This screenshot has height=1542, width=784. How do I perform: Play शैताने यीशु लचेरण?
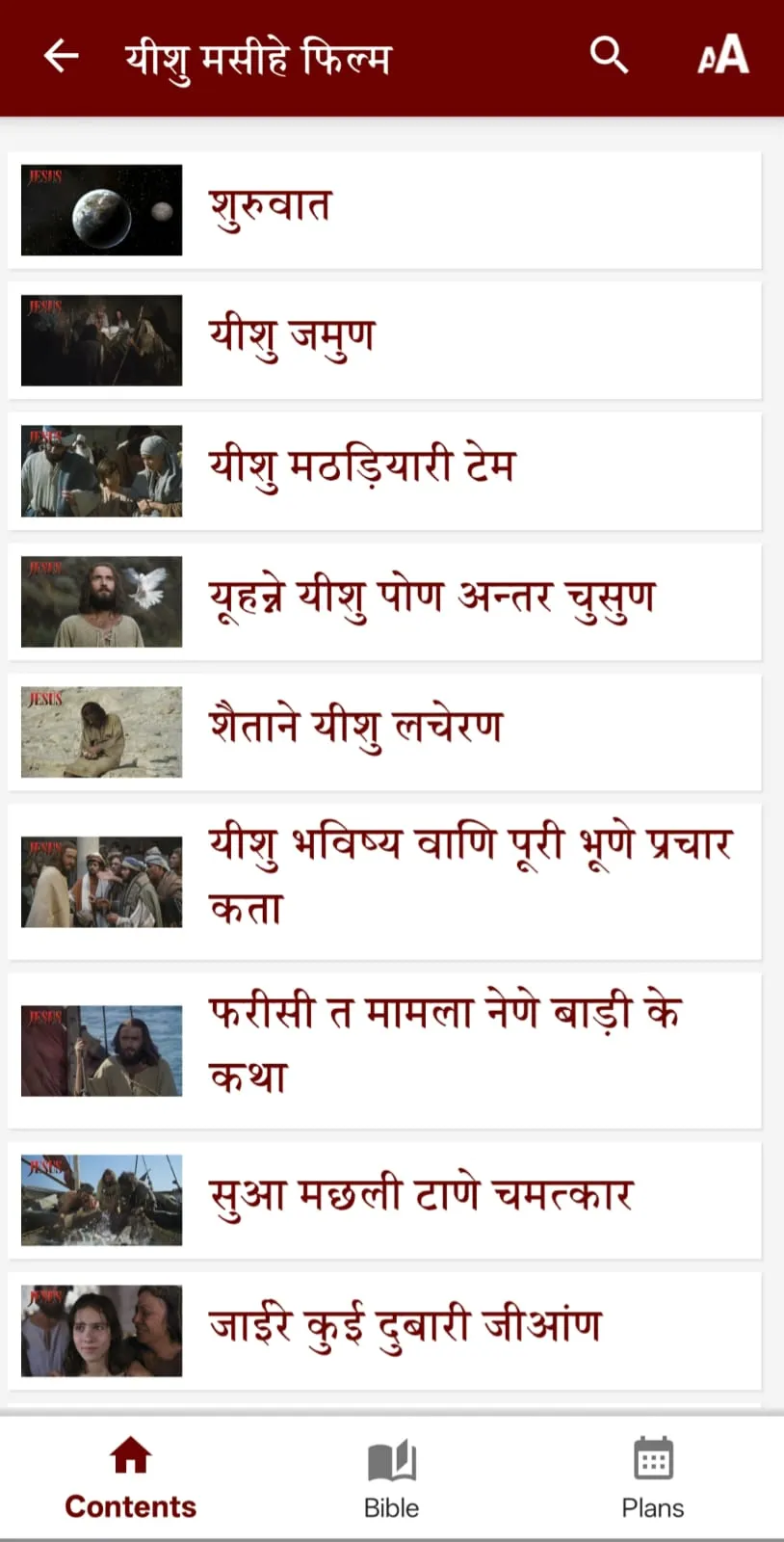coord(385,731)
